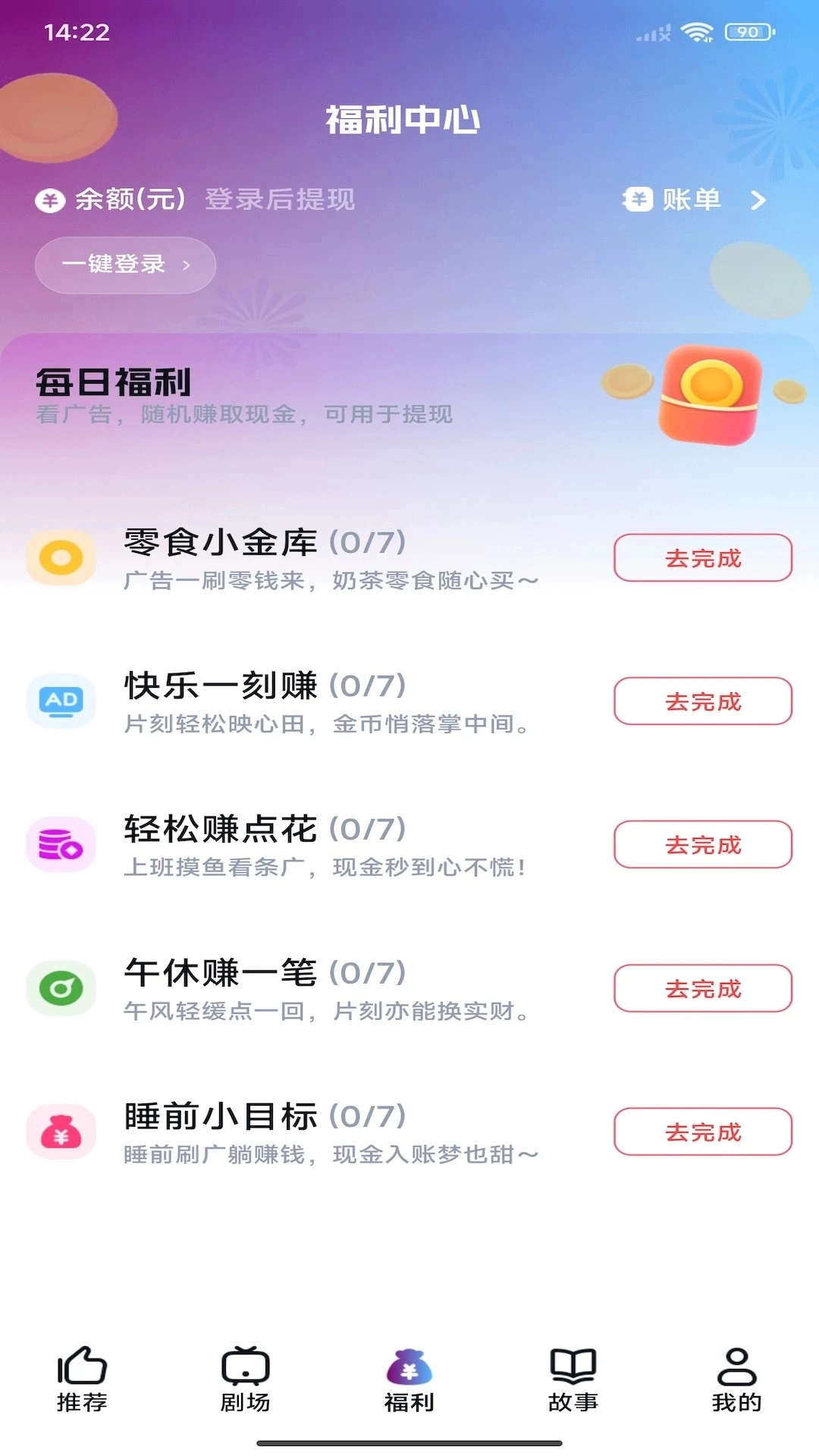Expand the 账单 section via its chevron
This screenshot has width=819, height=1456.
pos(758,201)
